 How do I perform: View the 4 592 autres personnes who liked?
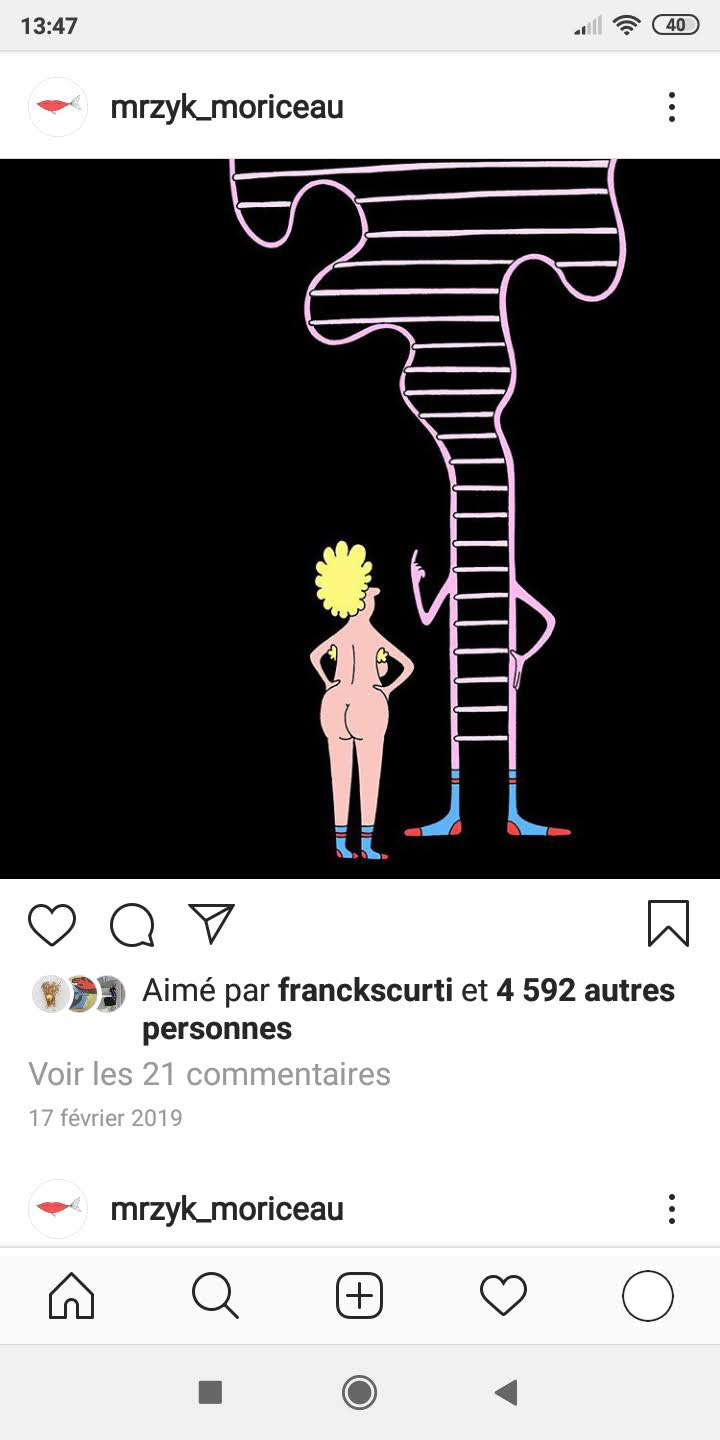585,990
